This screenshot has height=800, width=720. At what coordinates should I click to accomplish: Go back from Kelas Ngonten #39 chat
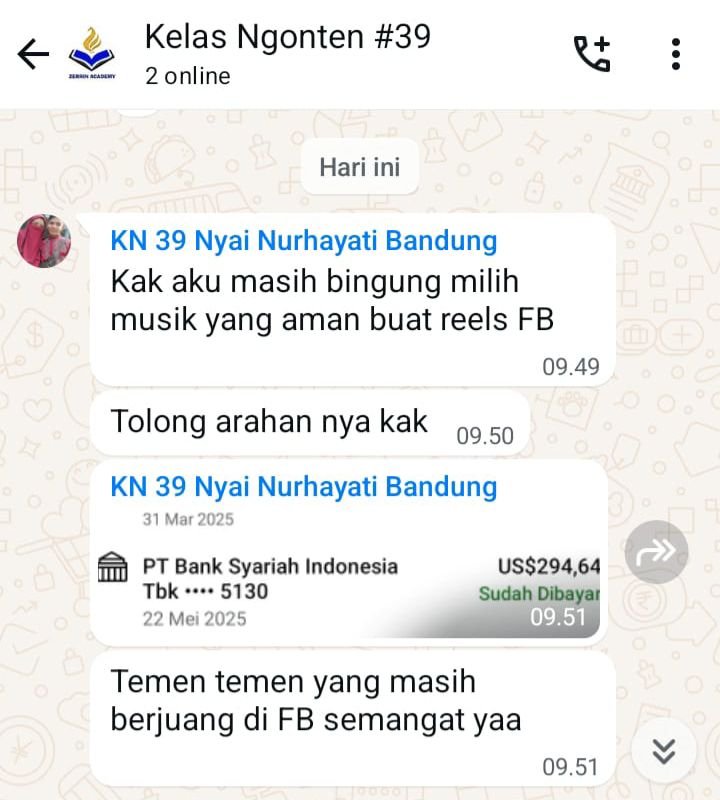(x=33, y=55)
